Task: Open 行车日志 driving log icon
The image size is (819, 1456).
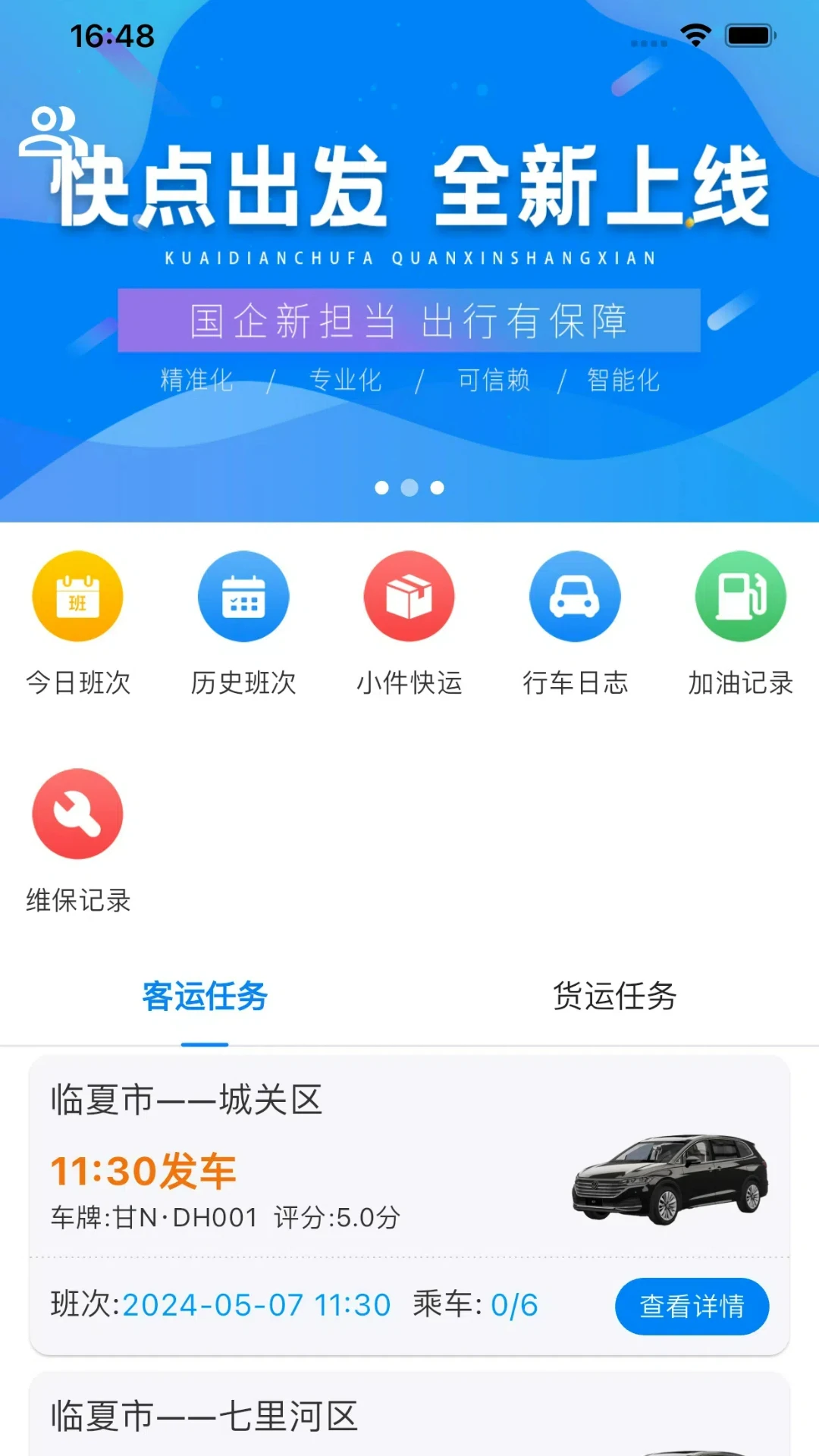Action: (x=576, y=596)
